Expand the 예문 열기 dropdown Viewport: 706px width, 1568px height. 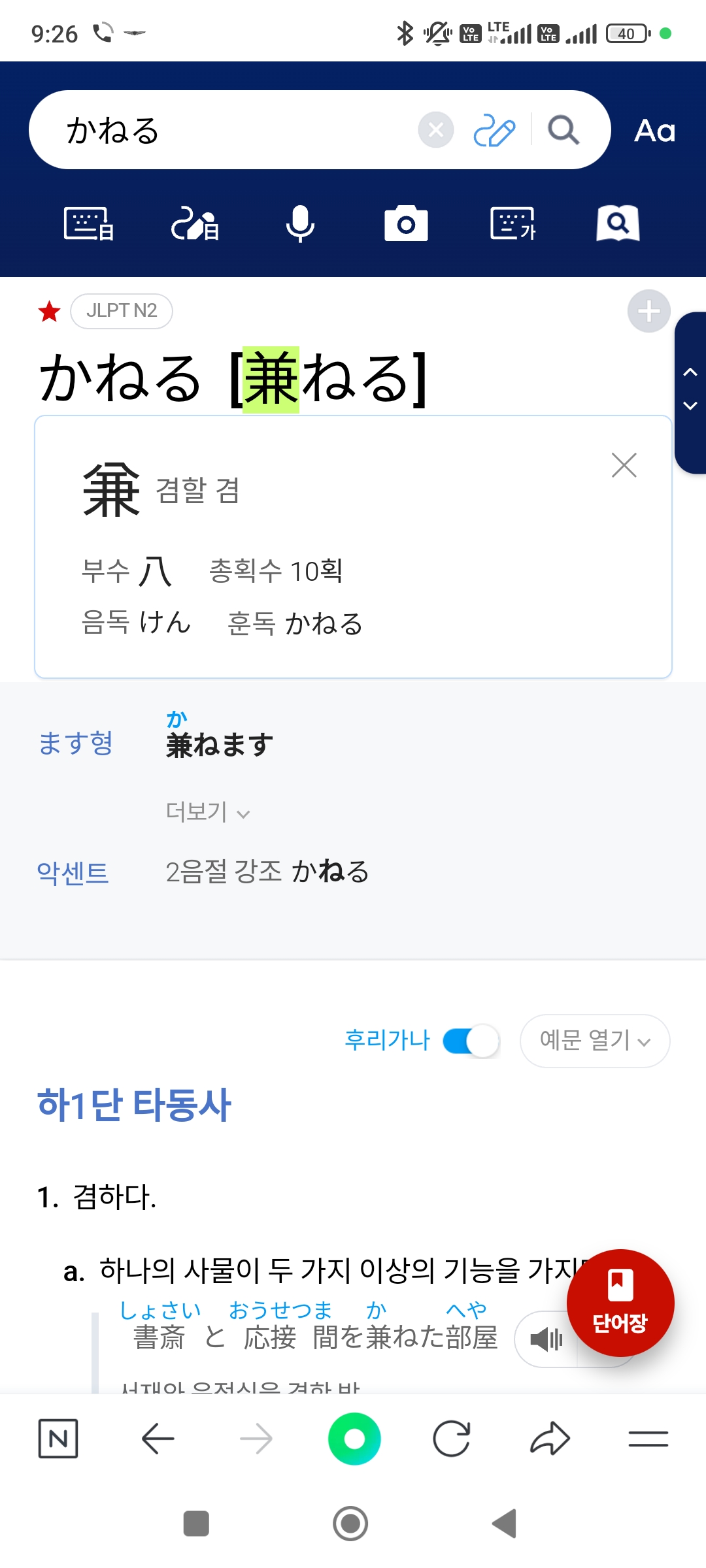tap(594, 1041)
